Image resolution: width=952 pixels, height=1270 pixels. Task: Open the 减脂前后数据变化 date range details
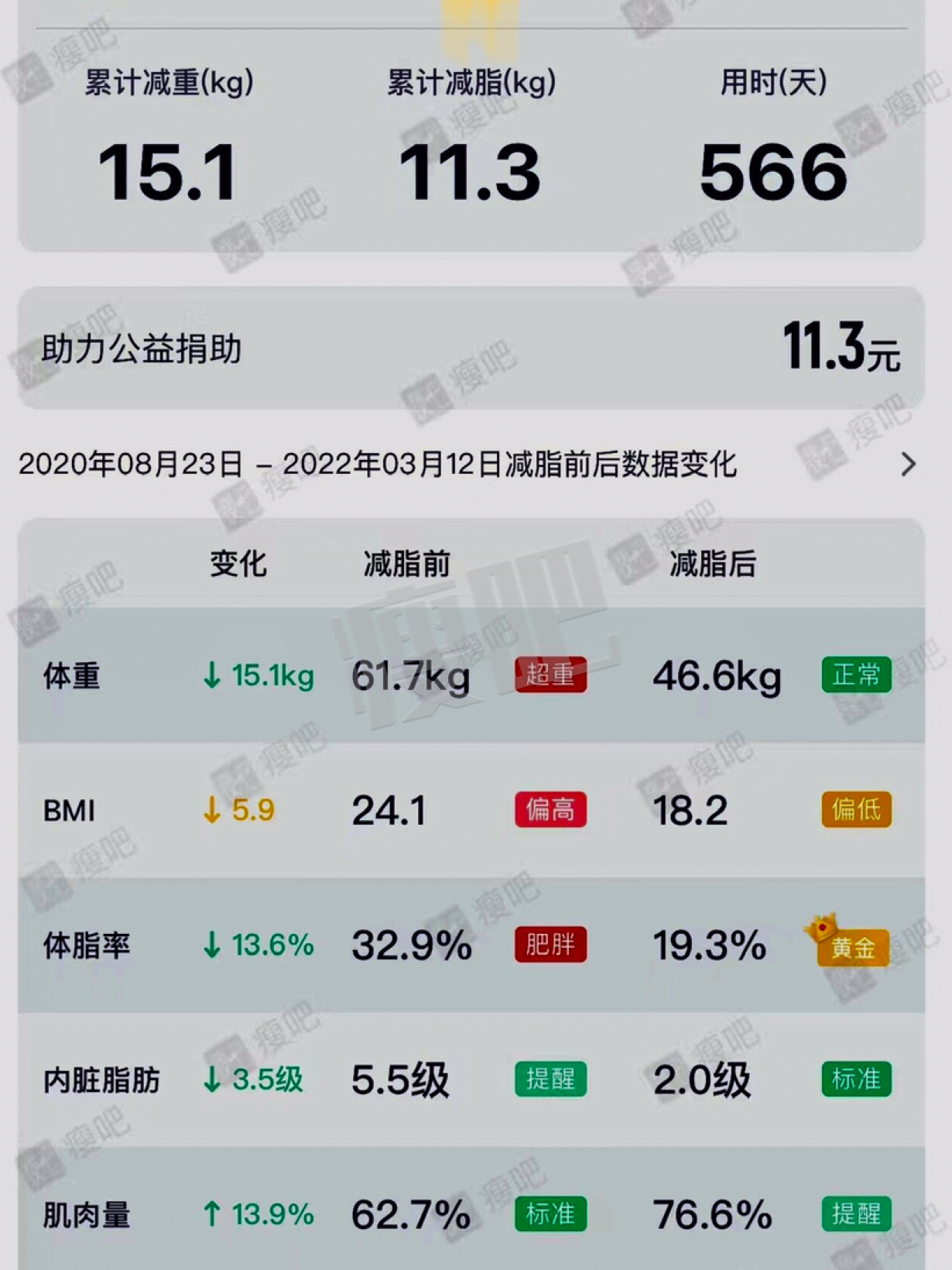pos(908,465)
